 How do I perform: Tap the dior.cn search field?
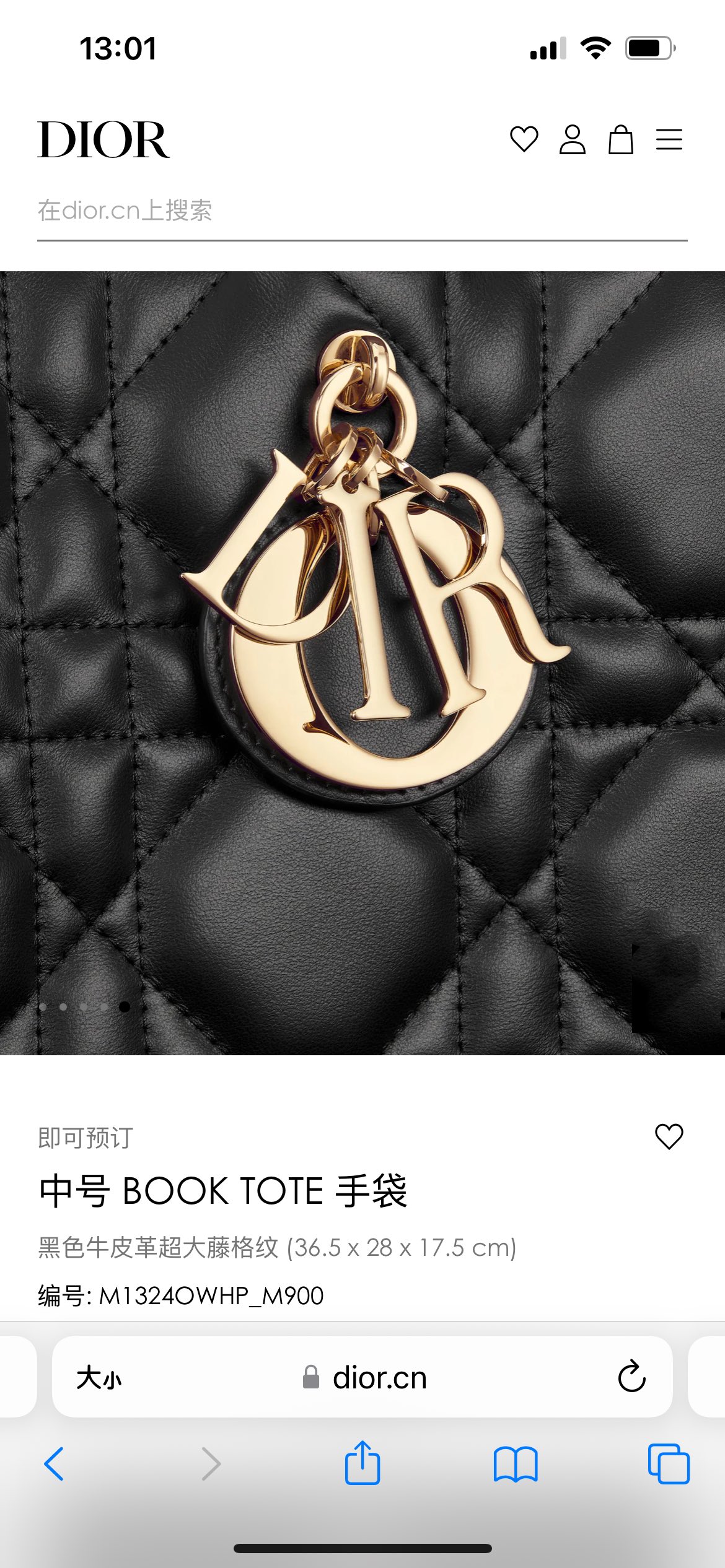point(362,211)
